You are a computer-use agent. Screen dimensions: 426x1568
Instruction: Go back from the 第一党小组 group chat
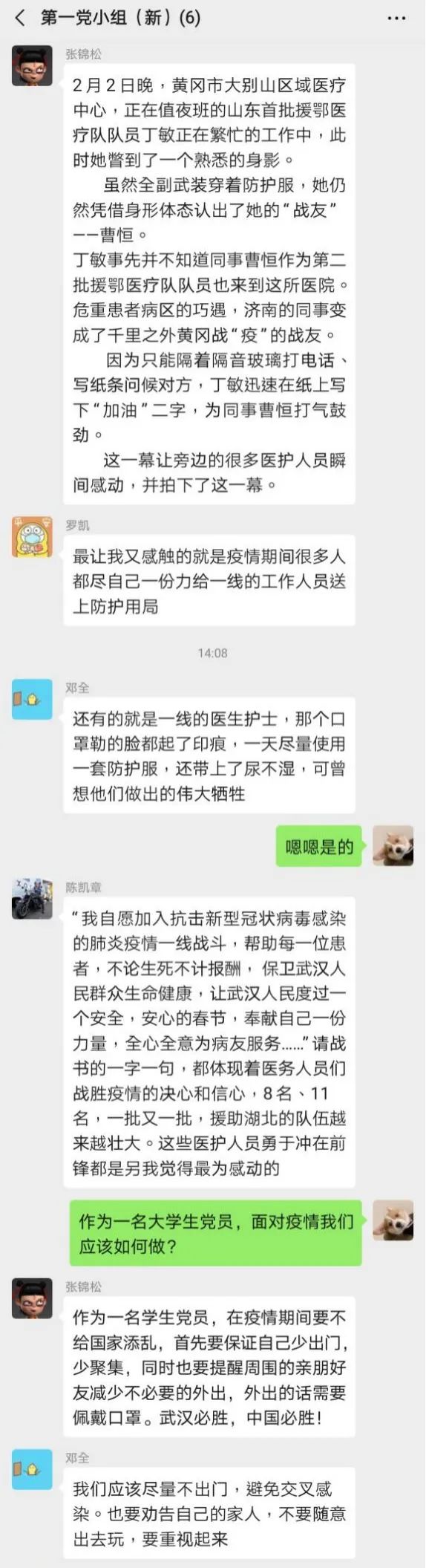pyautogui.click(x=20, y=17)
